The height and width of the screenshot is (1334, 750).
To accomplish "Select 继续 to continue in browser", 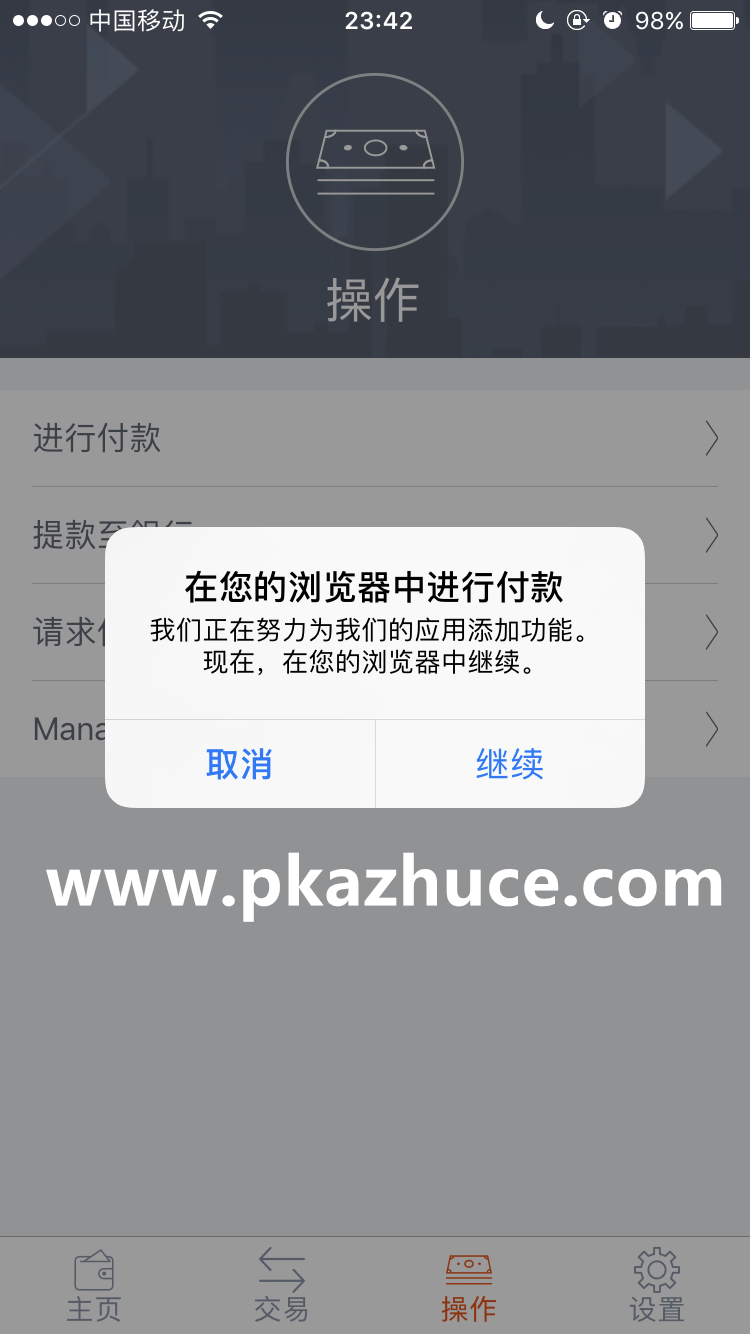I will pyautogui.click(x=510, y=764).
